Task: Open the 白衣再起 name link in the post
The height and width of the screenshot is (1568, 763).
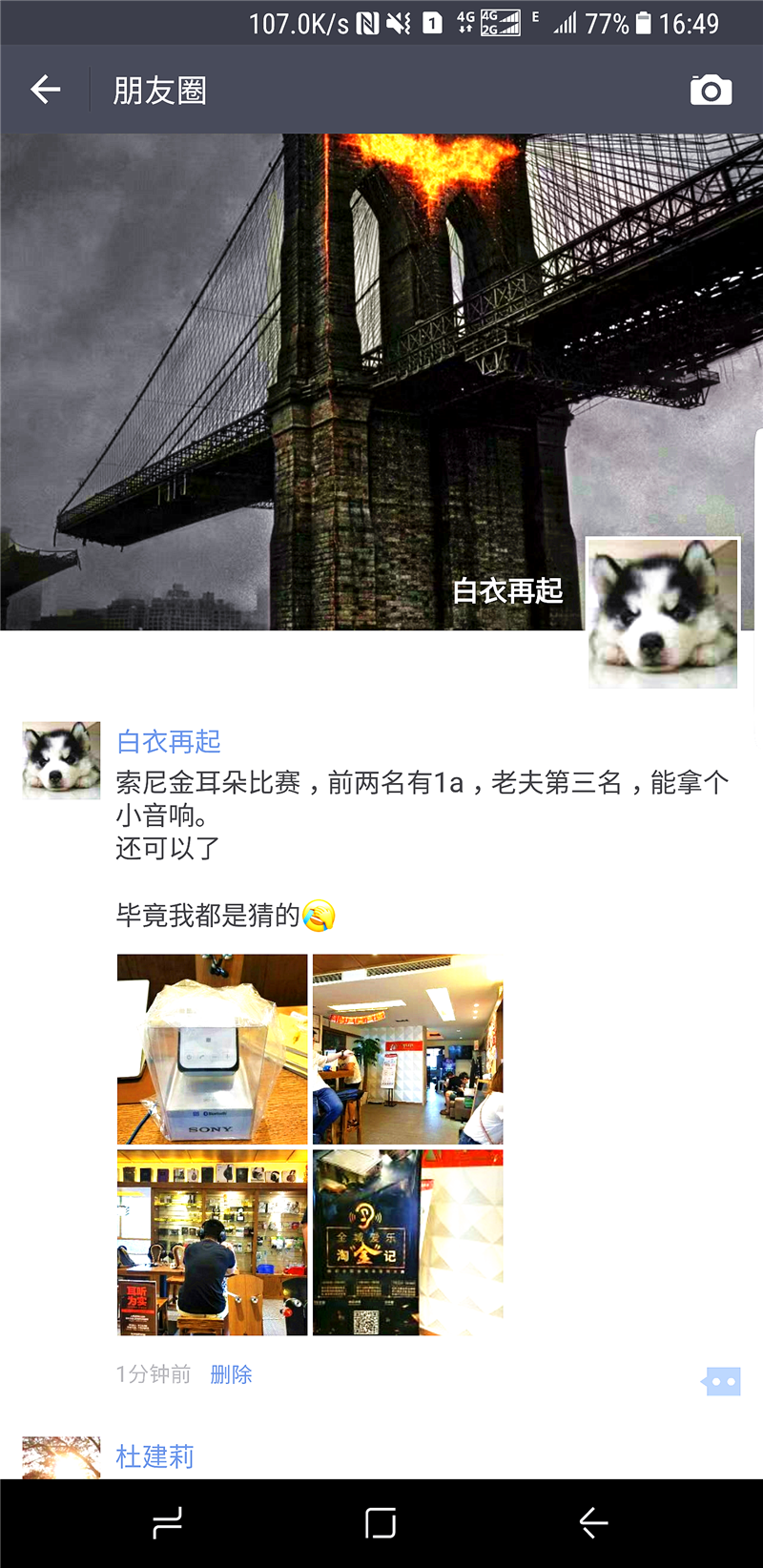Action: tap(169, 741)
